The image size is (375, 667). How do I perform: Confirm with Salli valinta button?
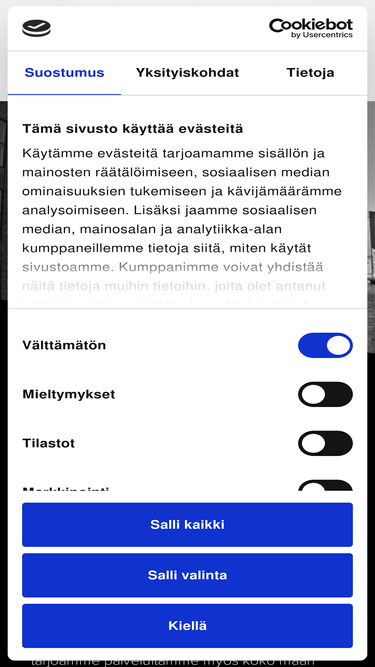(188, 575)
